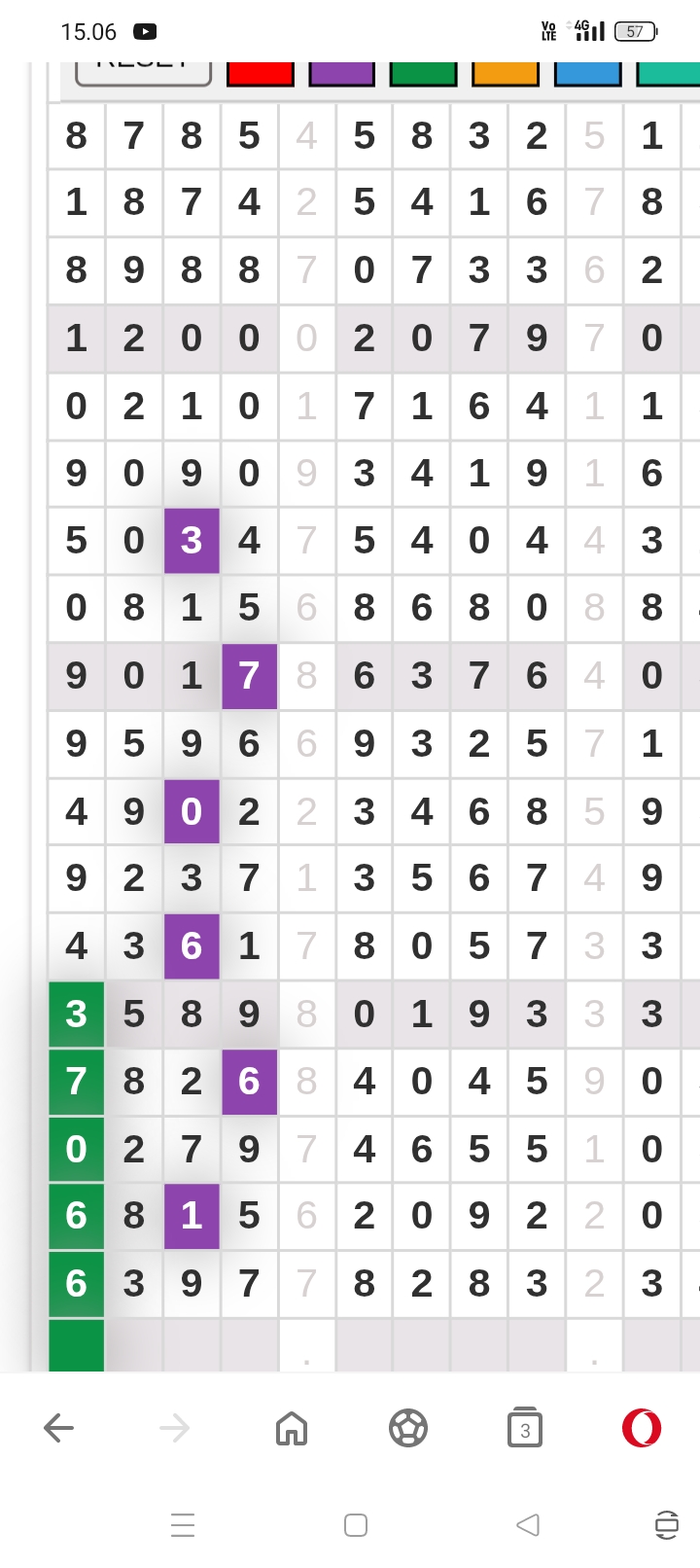
Task: Select the red color swatch
Action: [x=261, y=74]
